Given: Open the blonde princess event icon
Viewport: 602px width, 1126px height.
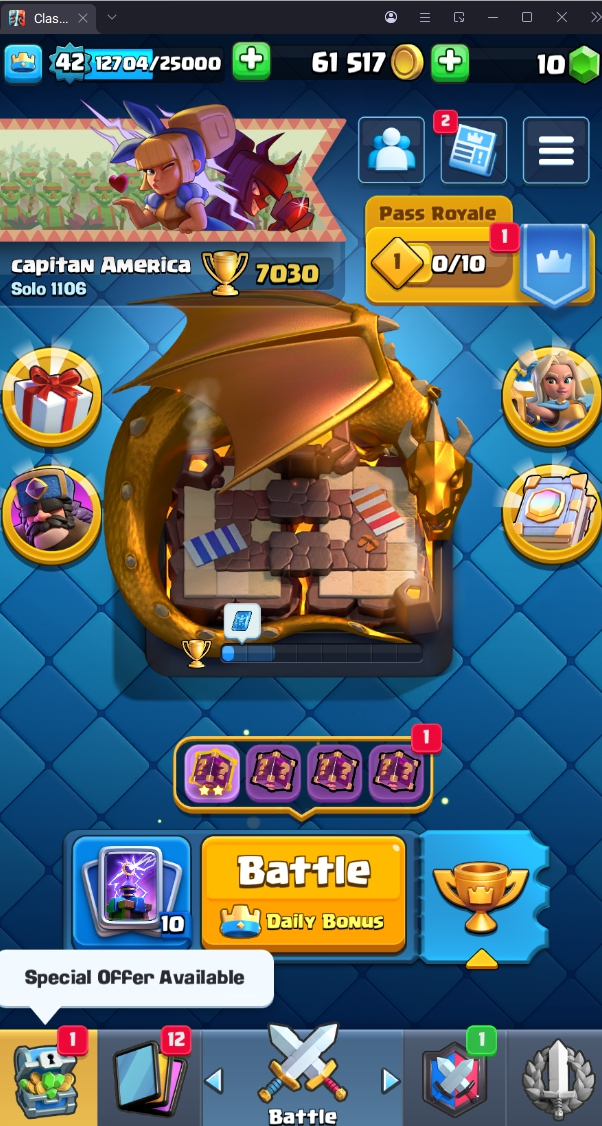Looking at the screenshot, I should click(x=551, y=395).
